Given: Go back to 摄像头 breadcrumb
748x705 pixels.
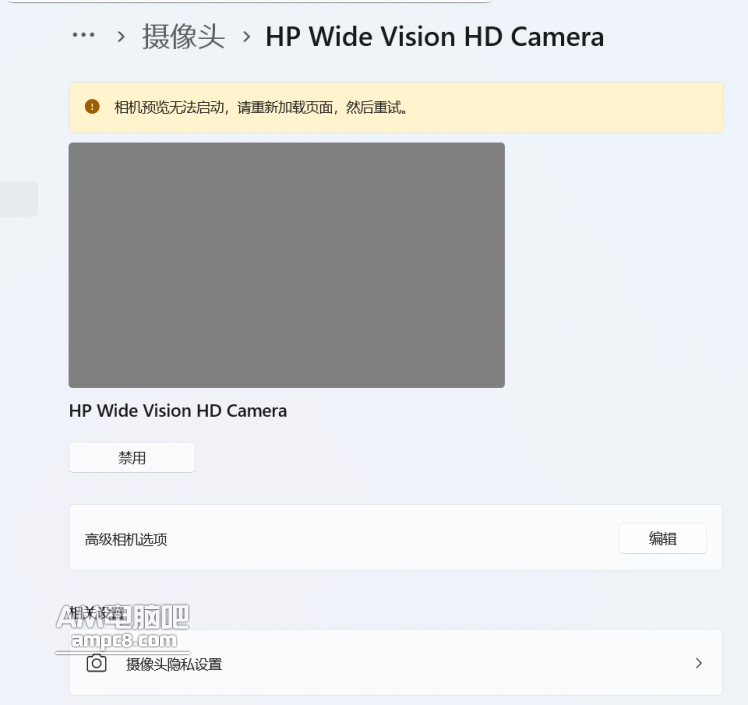Looking at the screenshot, I should pos(183,37).
